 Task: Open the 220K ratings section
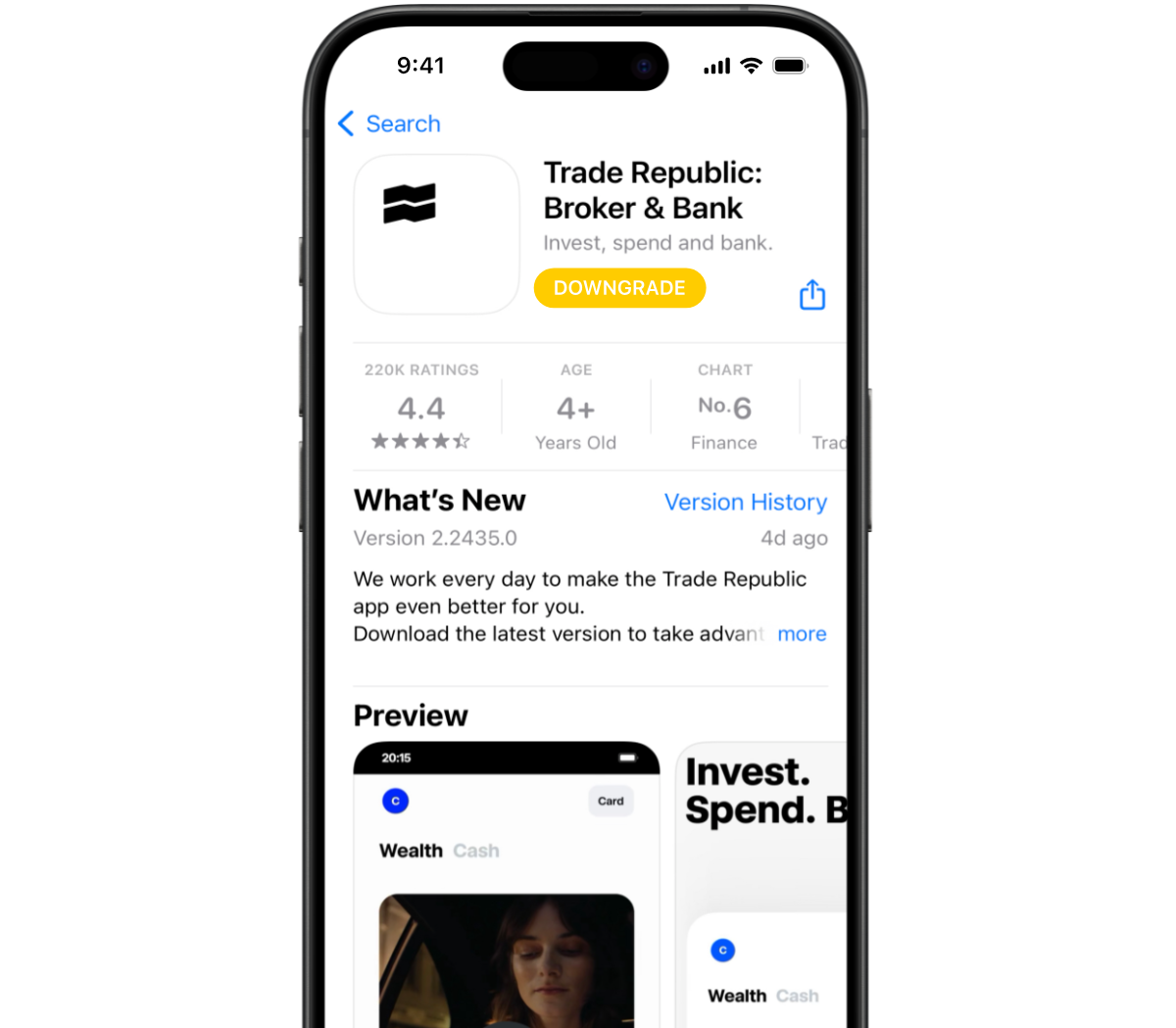click(421, 407)
